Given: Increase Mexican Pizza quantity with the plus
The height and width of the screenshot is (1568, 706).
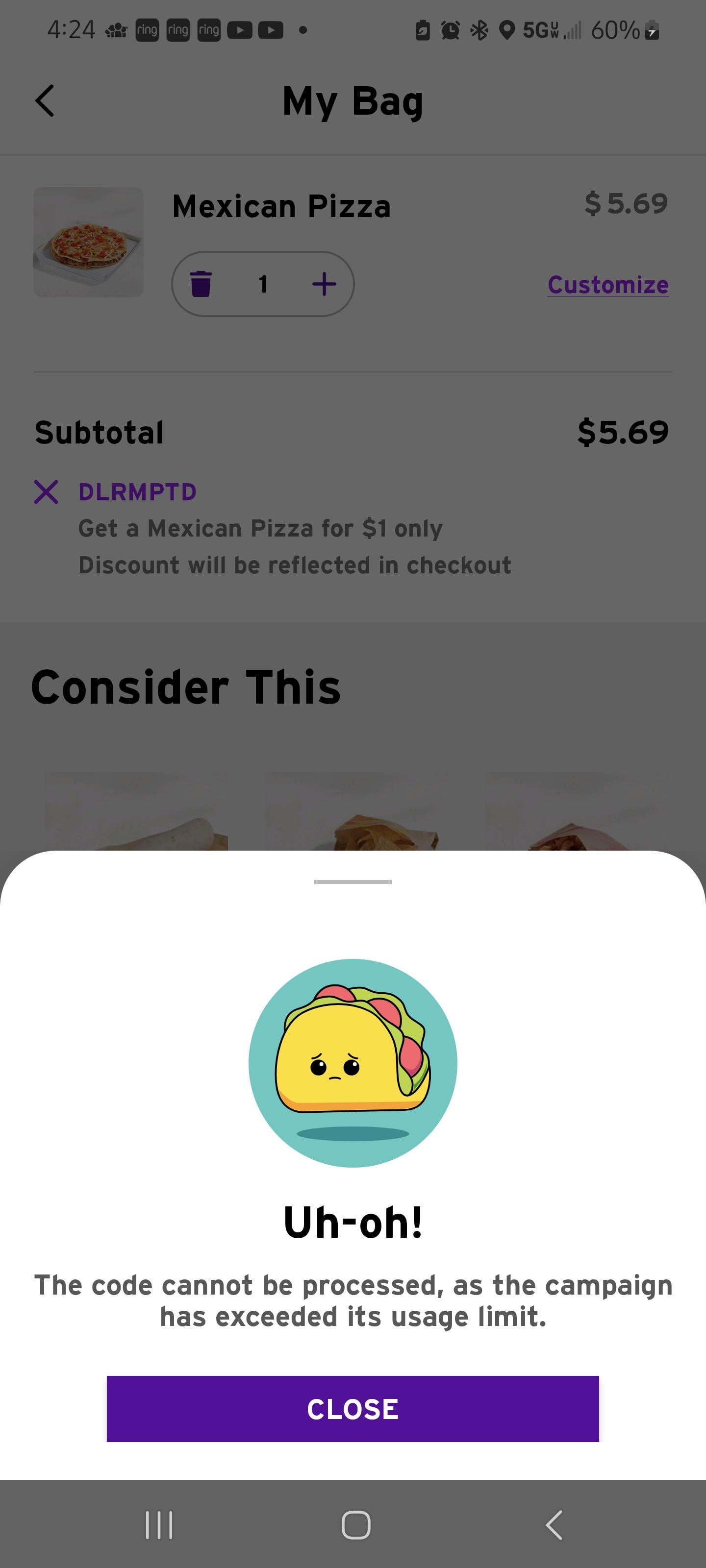Looking at the screenshot, I should 324,284.
